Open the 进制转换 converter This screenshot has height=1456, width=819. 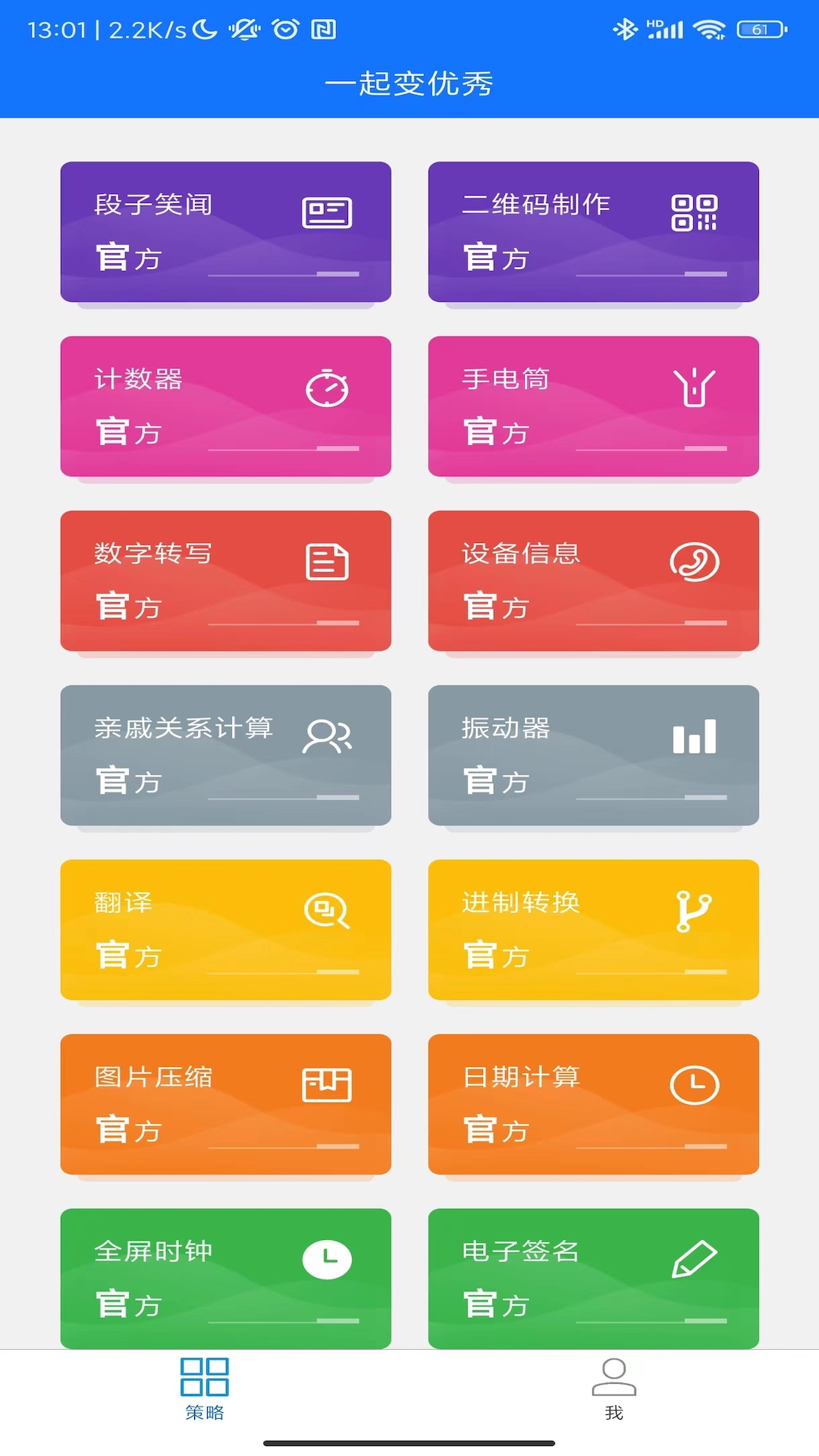pos(594,930)
